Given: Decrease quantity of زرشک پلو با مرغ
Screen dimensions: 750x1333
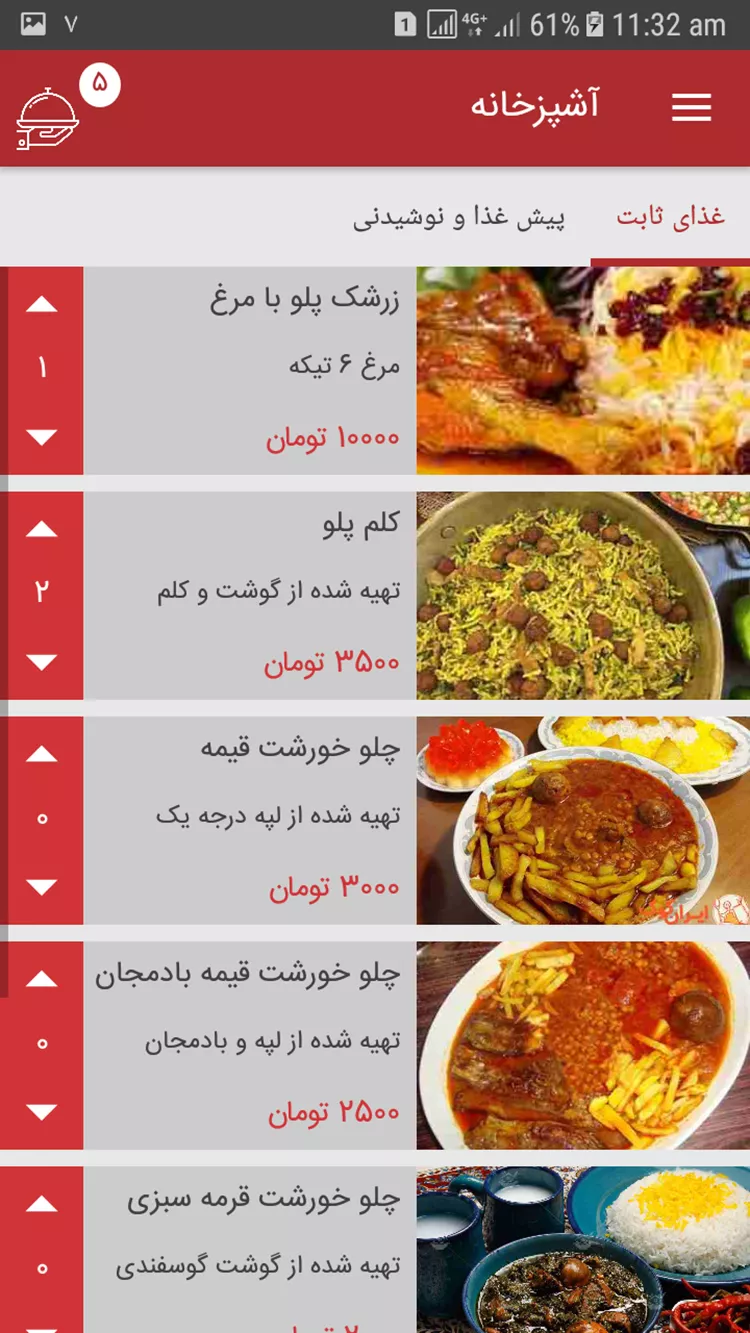Looking at the screenshot, I should (x=42, y=437).
